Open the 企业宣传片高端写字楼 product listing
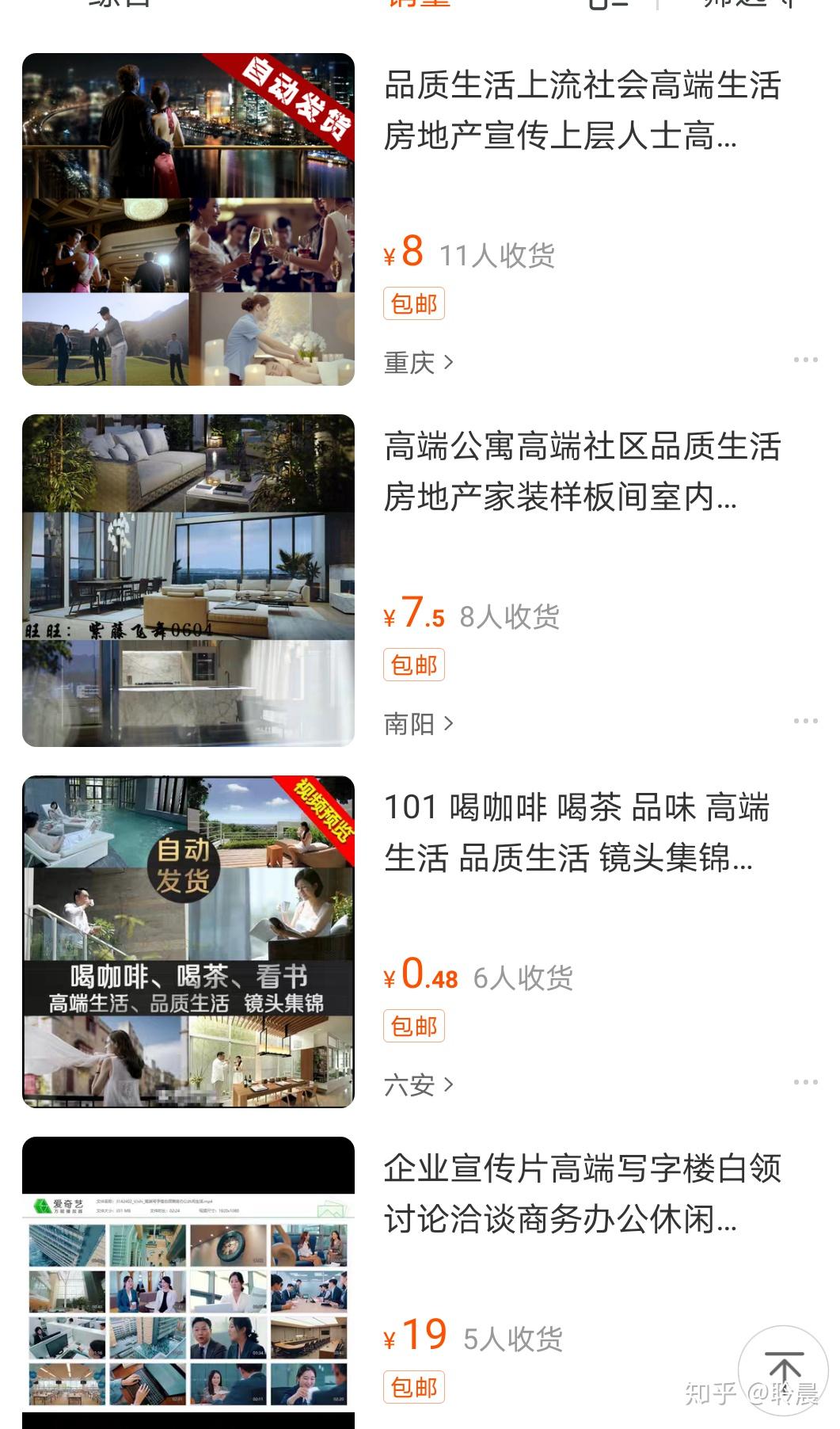The image size is (840, 1429). pyautogui.click(x=583, y=1195)
